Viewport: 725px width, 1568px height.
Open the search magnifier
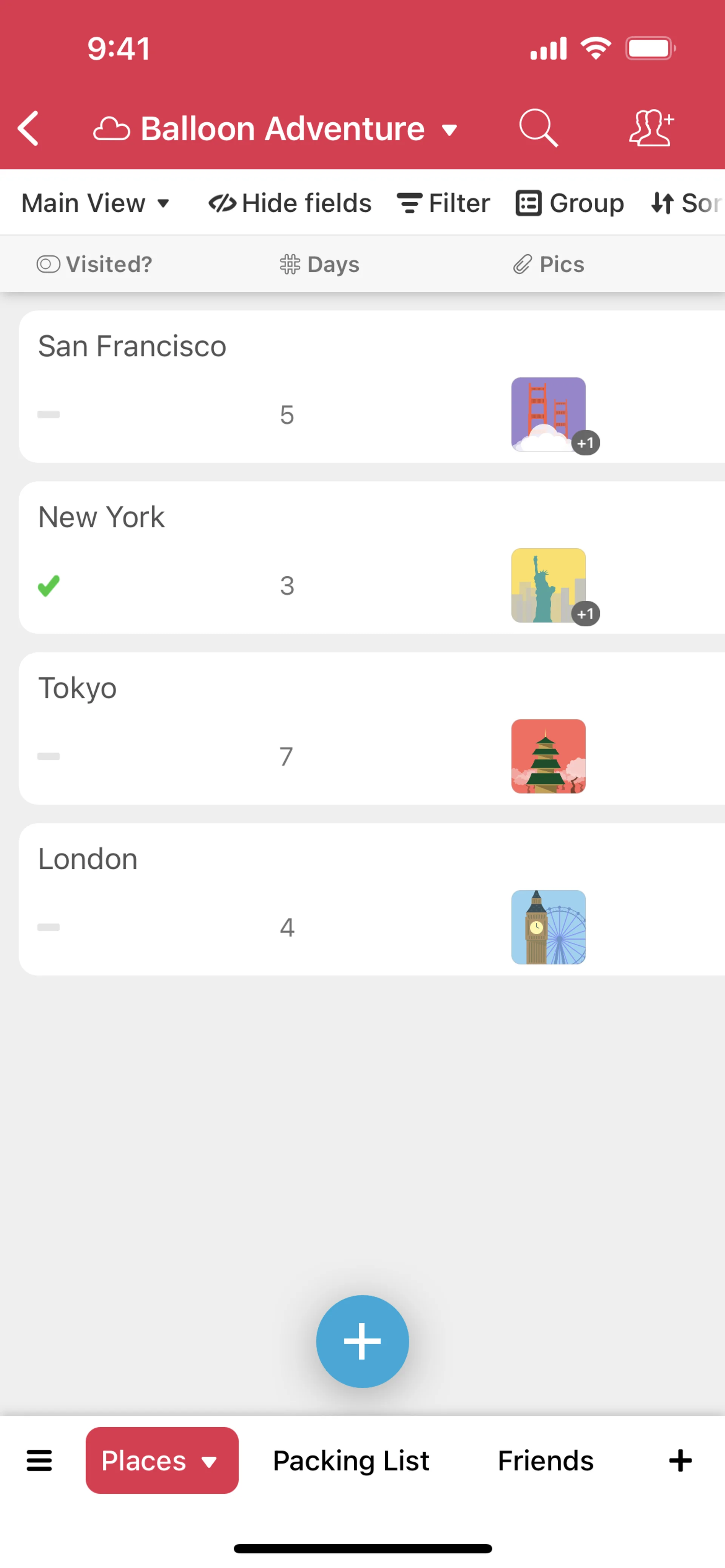click(538, 128)
